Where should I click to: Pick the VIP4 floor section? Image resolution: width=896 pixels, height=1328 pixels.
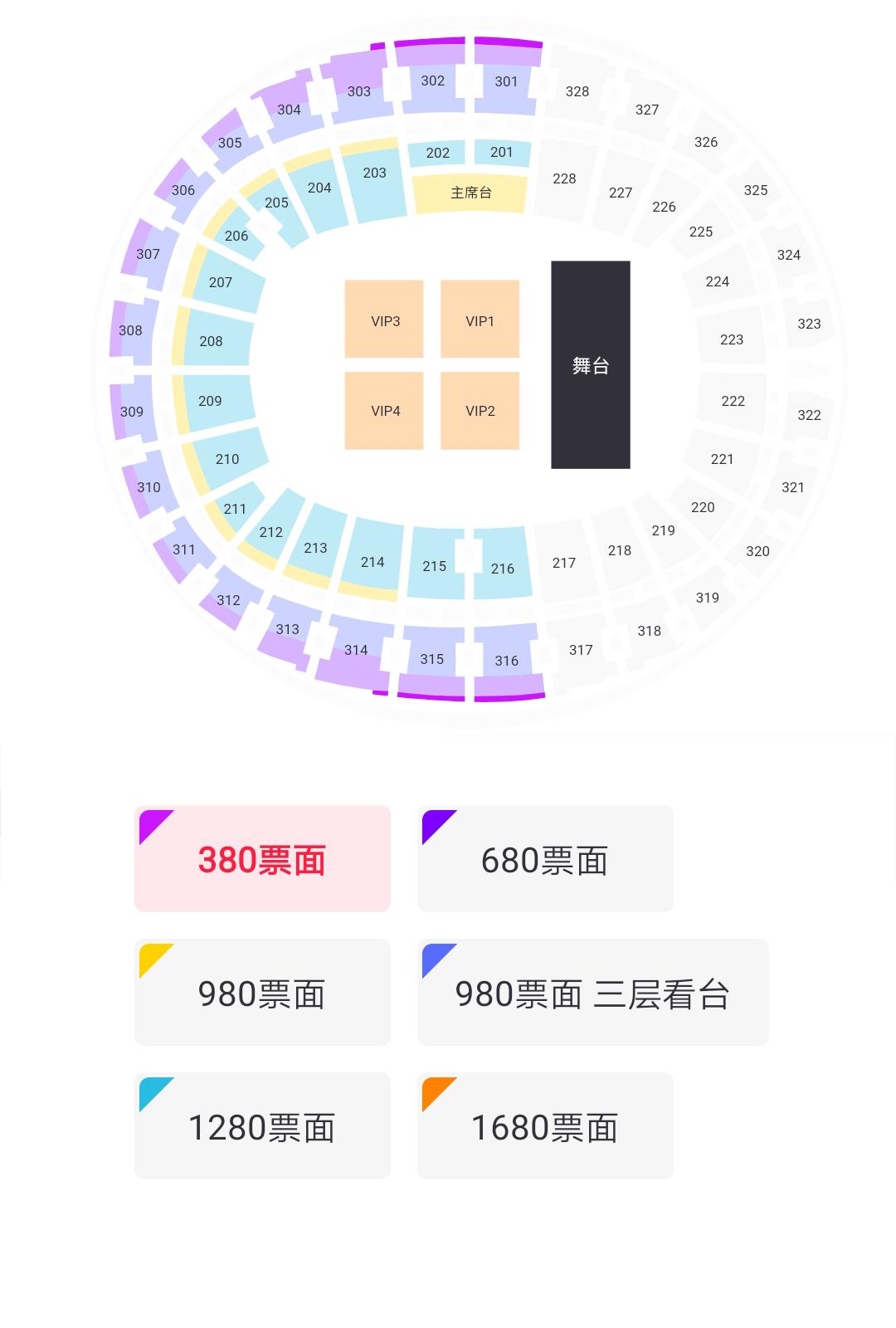(x=384, y=410)
